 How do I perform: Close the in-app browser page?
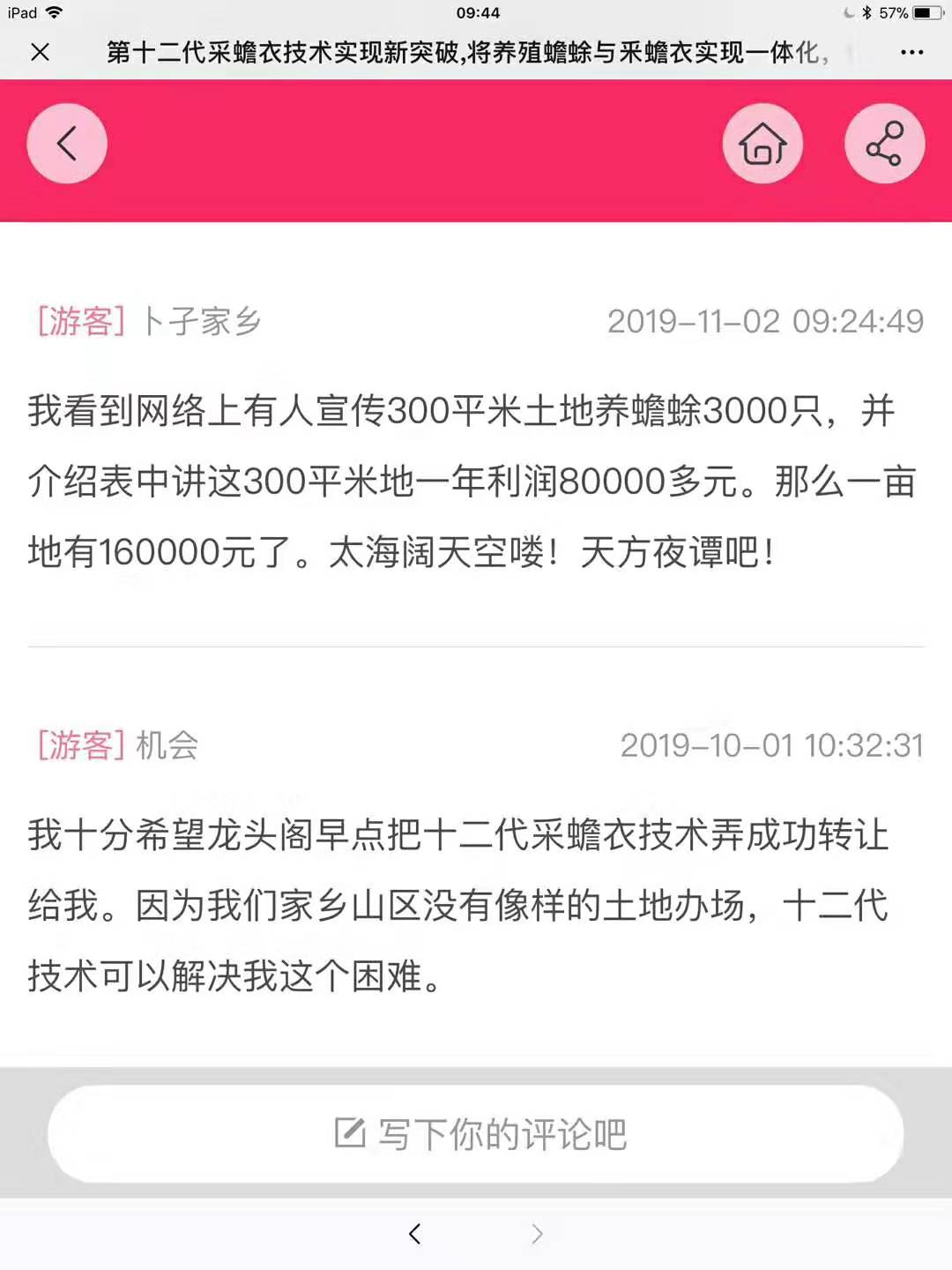pos(40,52)
